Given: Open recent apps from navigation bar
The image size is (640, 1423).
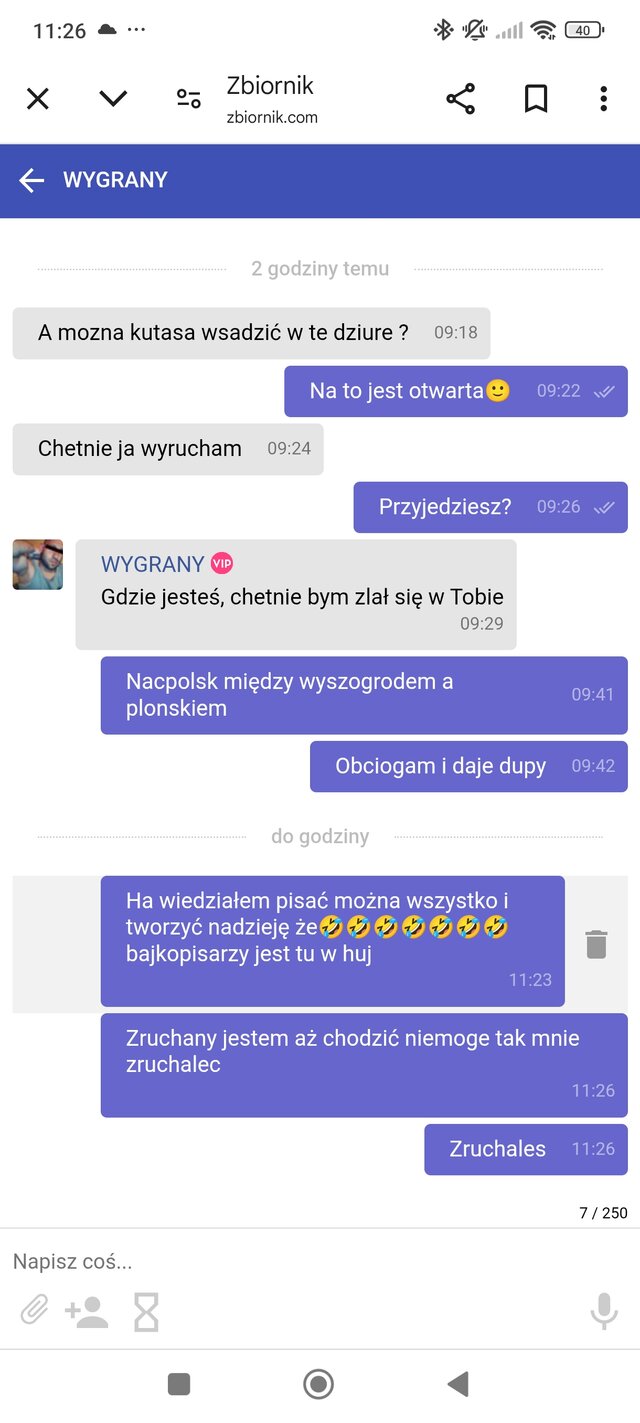Looking at the screenshot, I should [179, 1384].
